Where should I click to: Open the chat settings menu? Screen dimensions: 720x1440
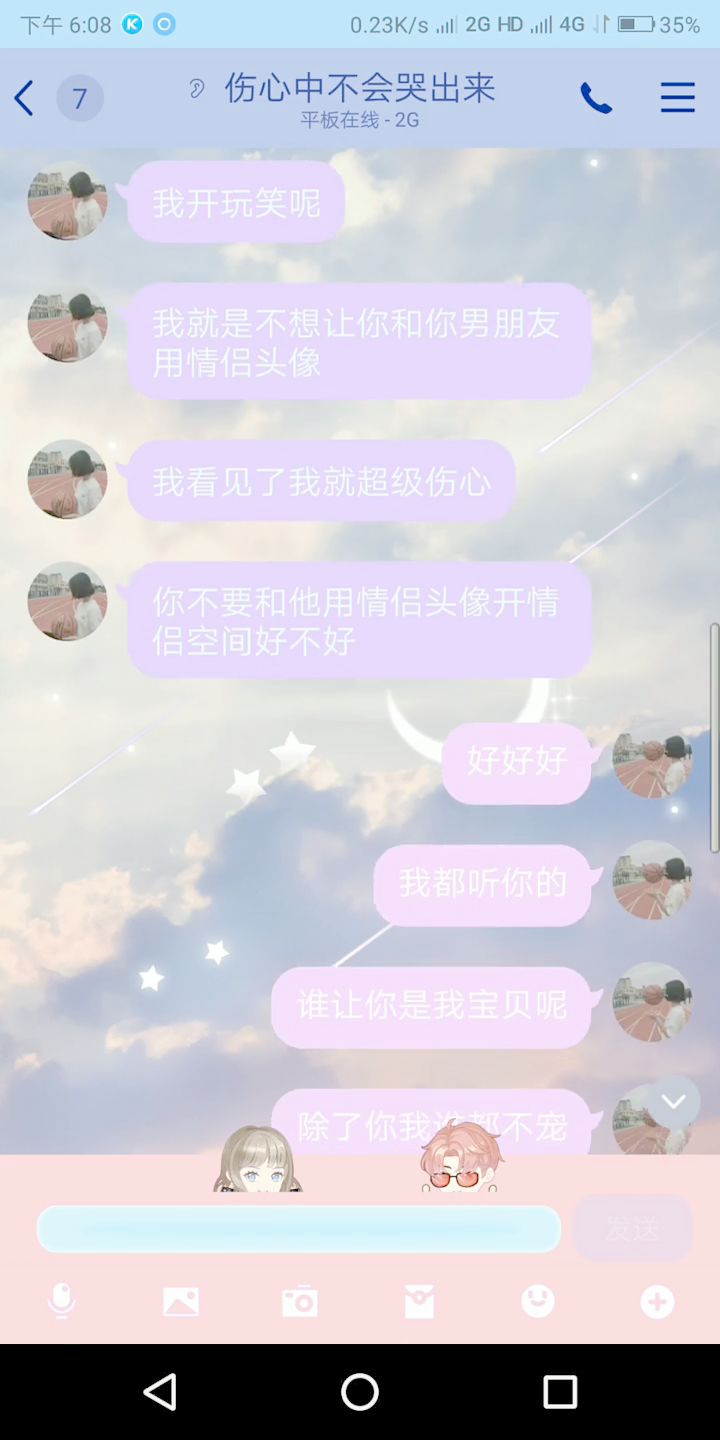[677, 98]
